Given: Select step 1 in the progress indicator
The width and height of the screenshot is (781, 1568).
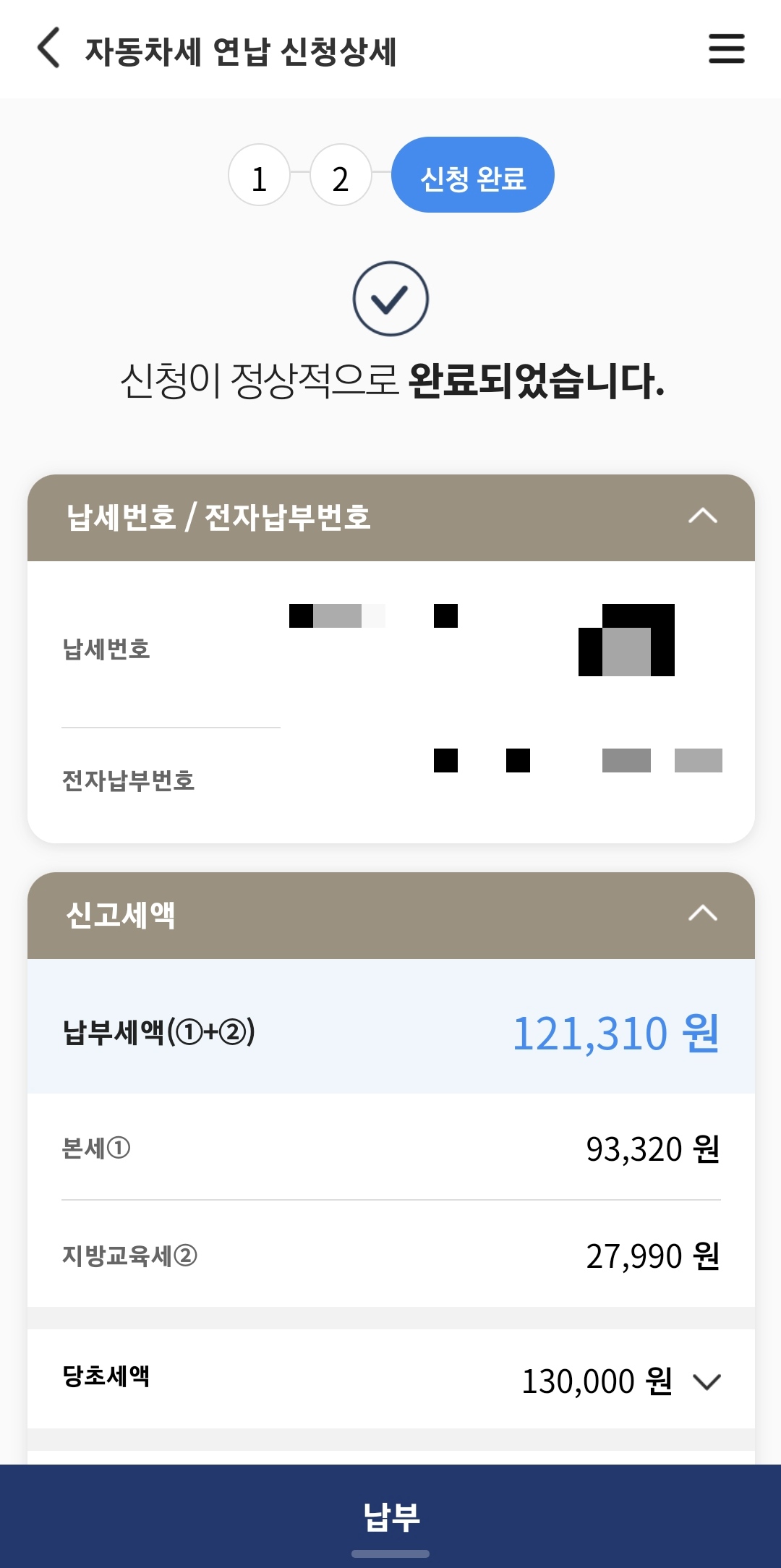Looking at the screenshot, I should (x=260, y=174).
